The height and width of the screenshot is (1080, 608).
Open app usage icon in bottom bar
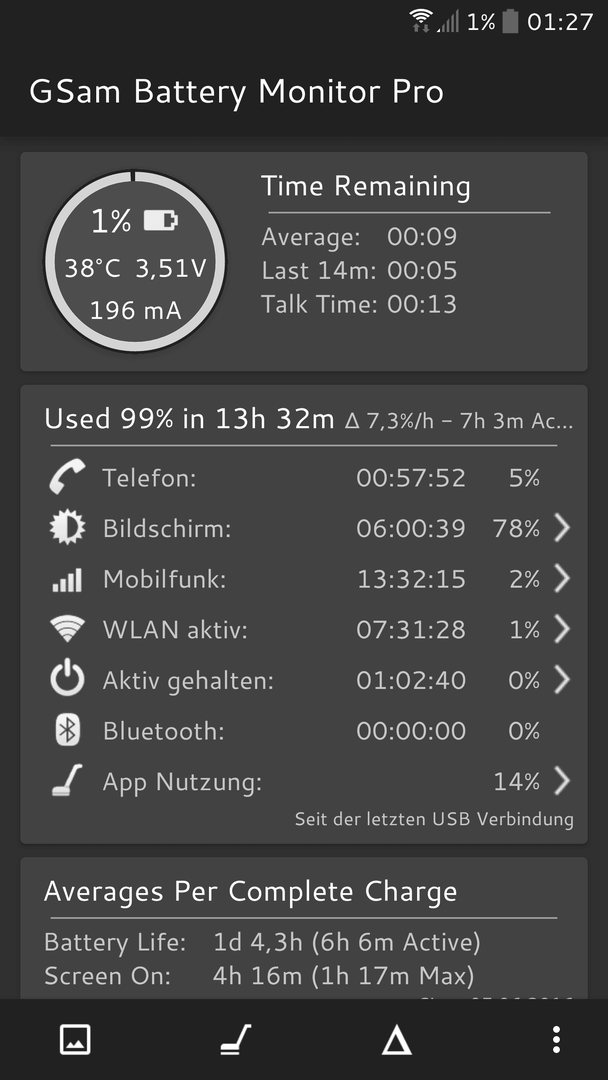tap(235, 1039)
